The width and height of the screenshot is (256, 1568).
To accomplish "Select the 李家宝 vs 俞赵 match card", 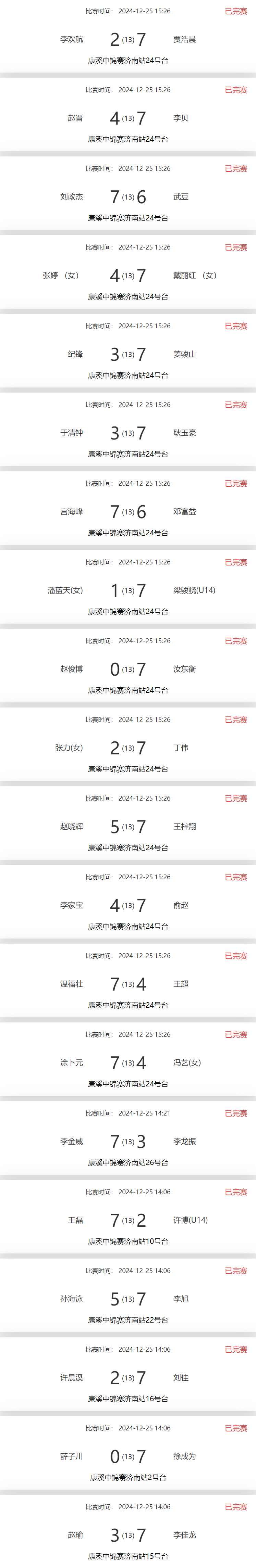I will tap(128, 905).
